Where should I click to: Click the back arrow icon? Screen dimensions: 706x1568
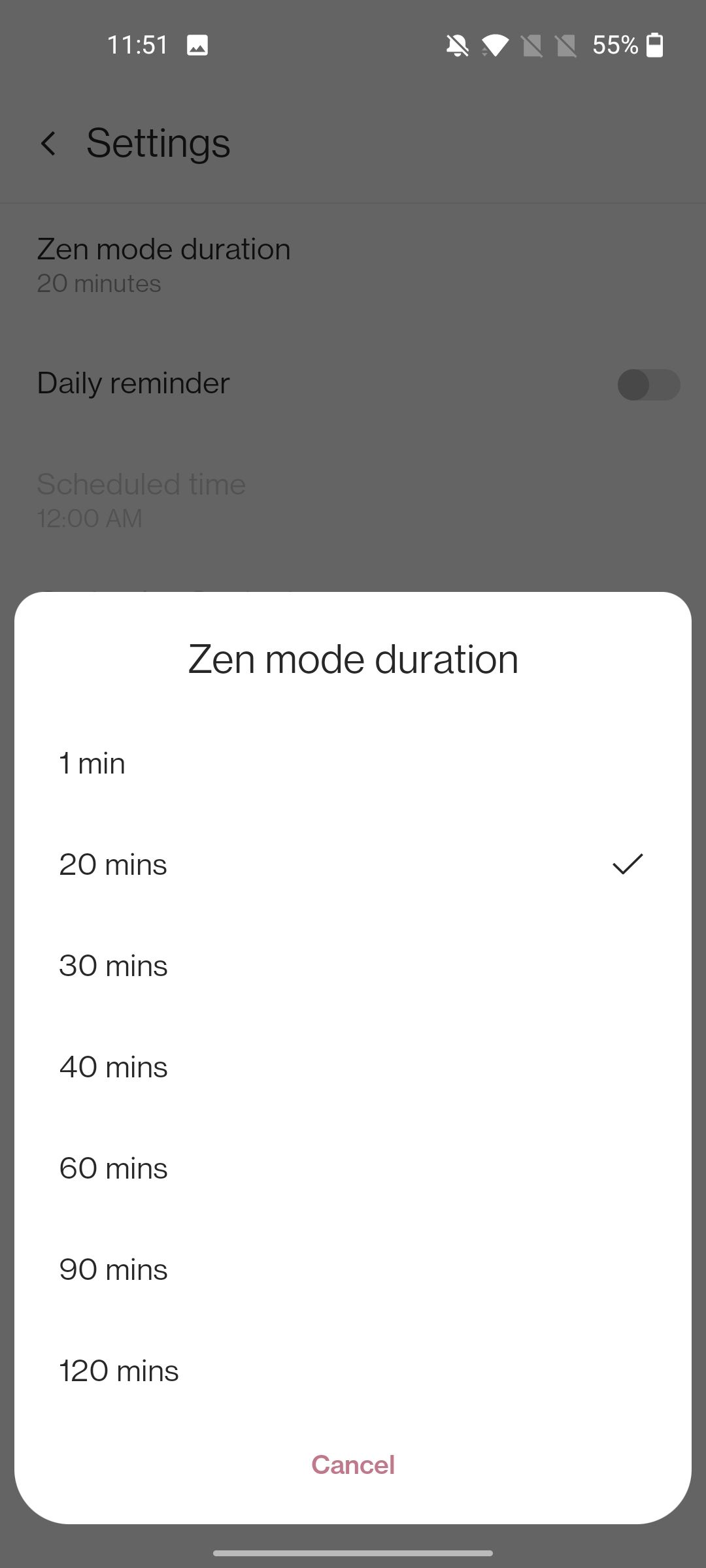point(49,142)
